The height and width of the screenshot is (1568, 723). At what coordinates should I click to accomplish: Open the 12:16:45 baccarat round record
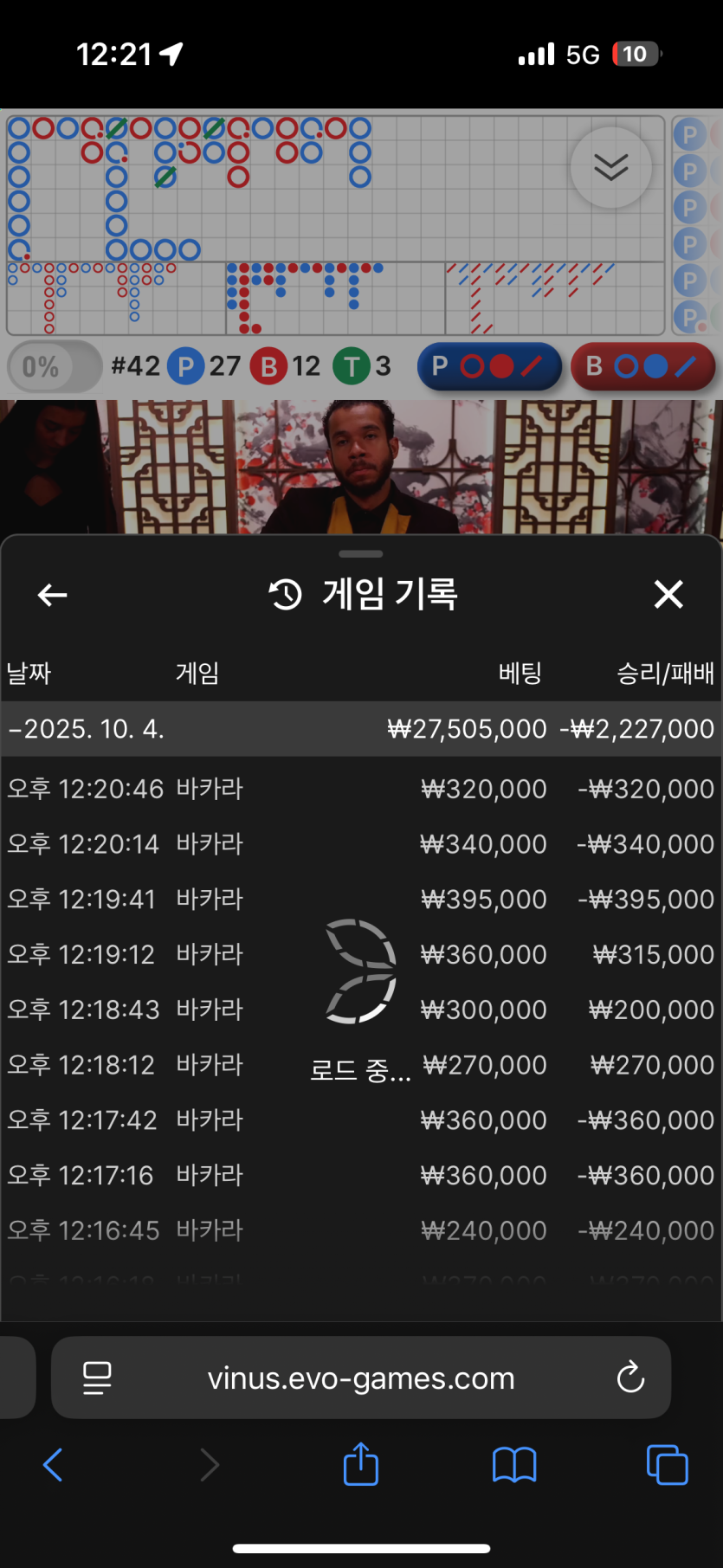point(361,1230)
